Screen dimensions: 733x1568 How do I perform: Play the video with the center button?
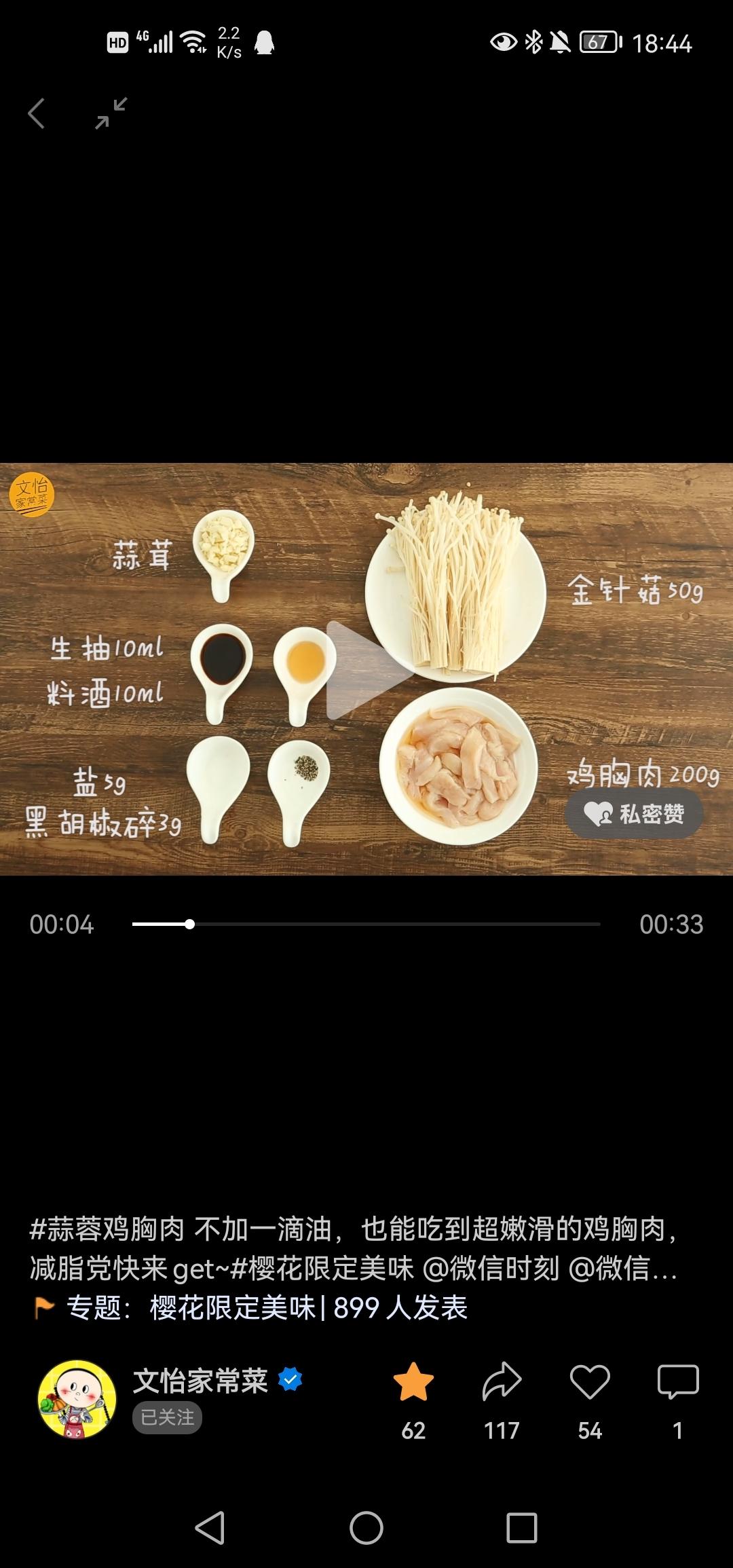pyautogui.click(x=366, y=670)
